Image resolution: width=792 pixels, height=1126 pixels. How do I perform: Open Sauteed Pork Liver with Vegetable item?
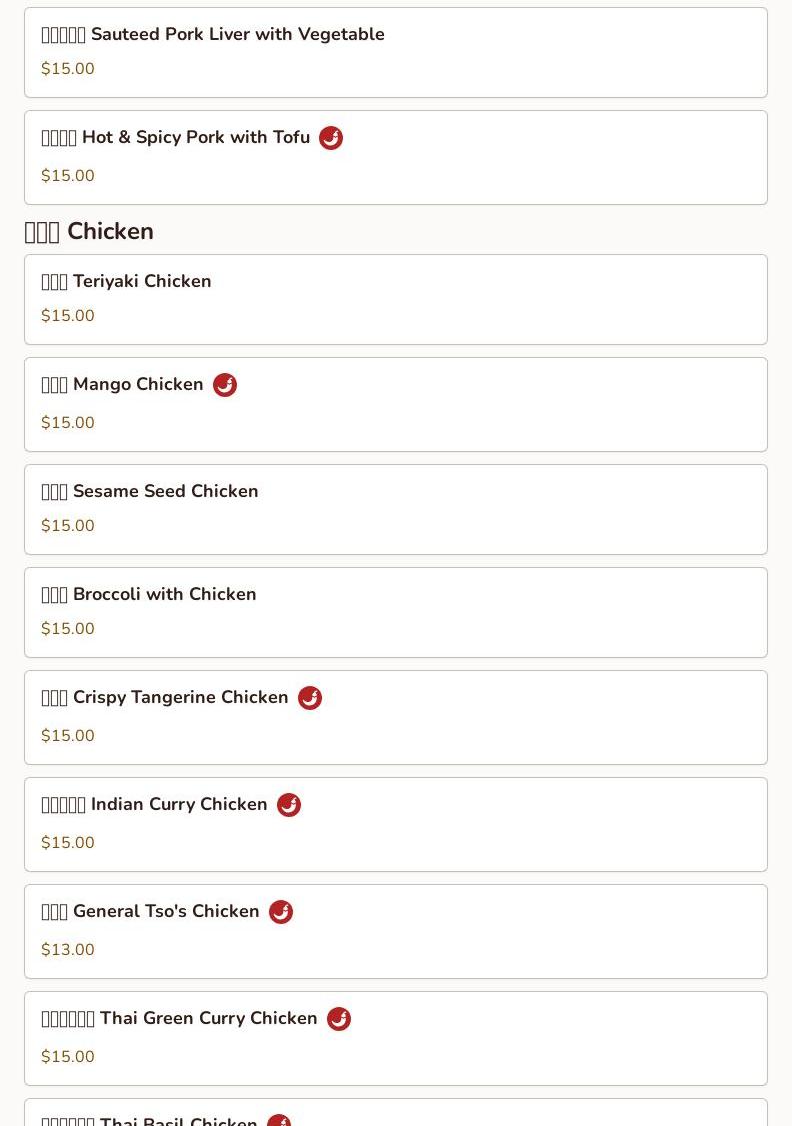point(395,52)
